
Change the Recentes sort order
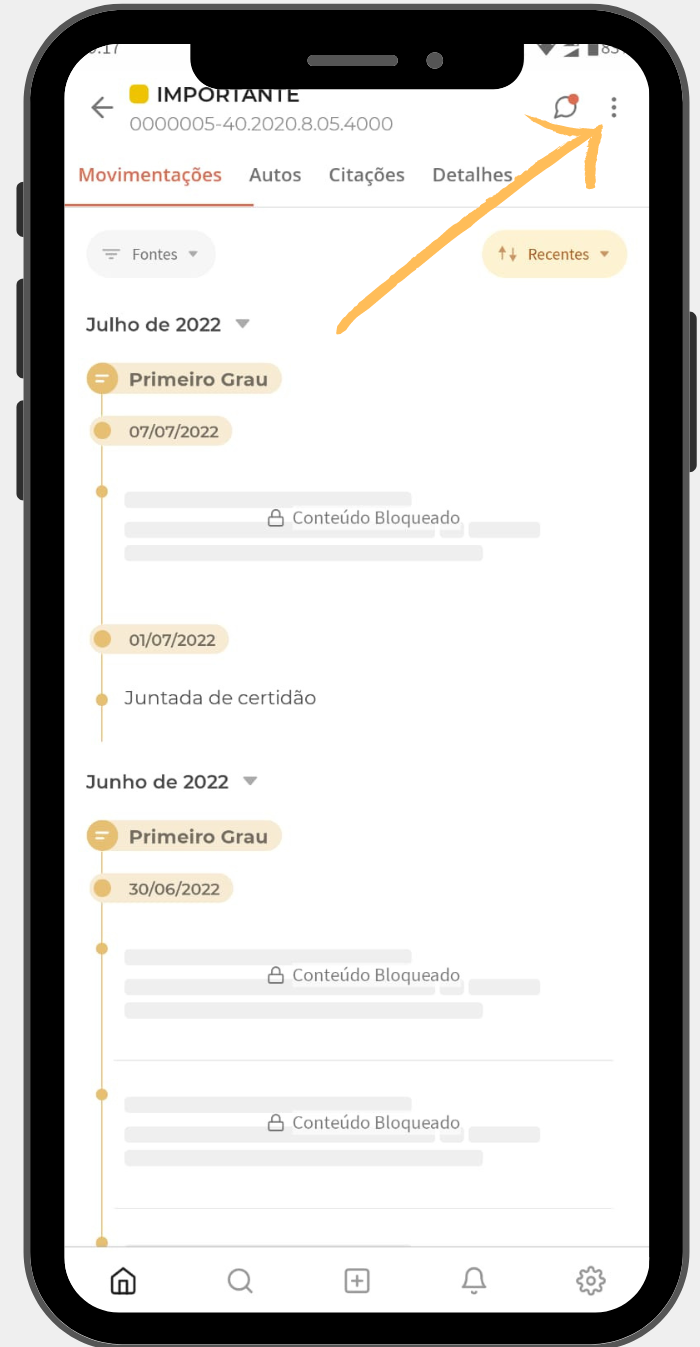pos(554,254)
